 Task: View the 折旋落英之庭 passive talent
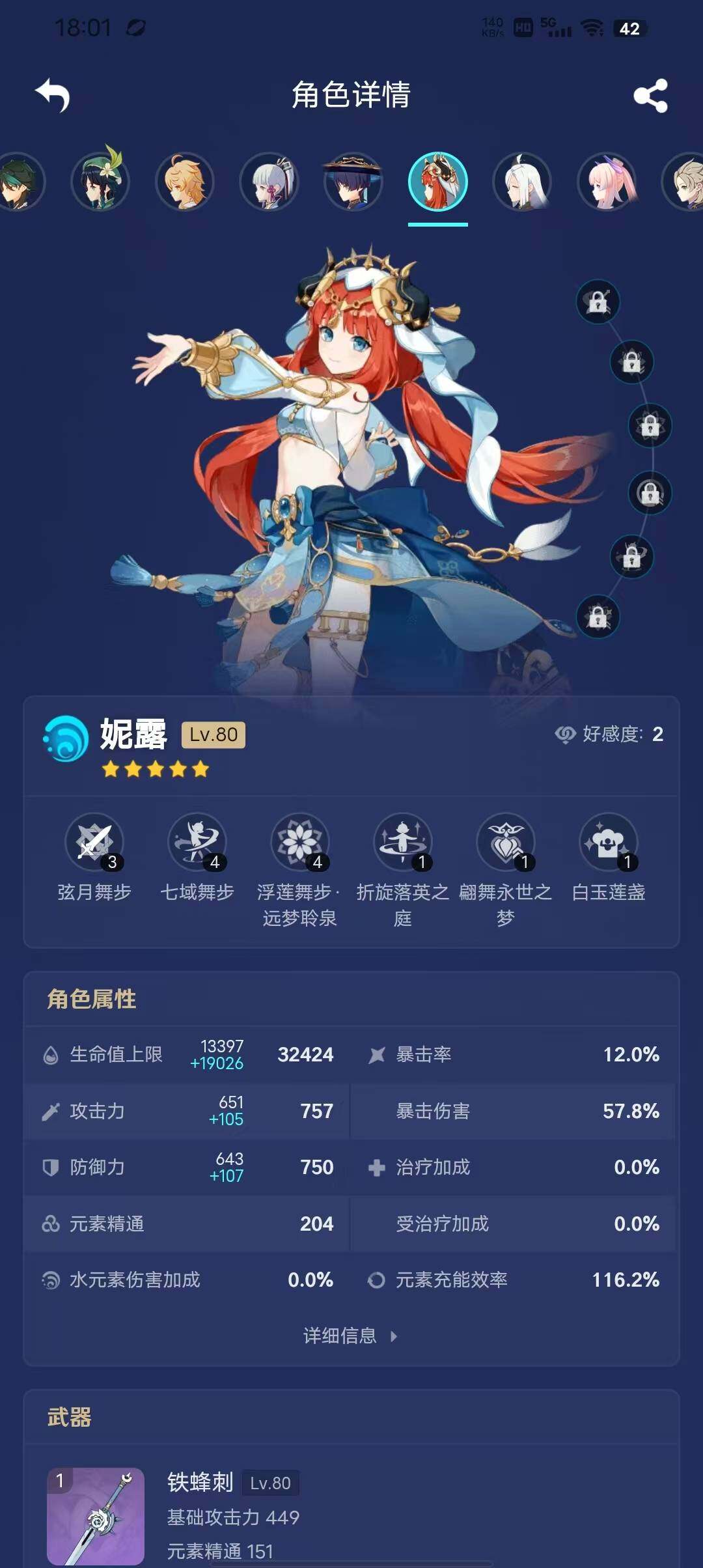point(403,842)
